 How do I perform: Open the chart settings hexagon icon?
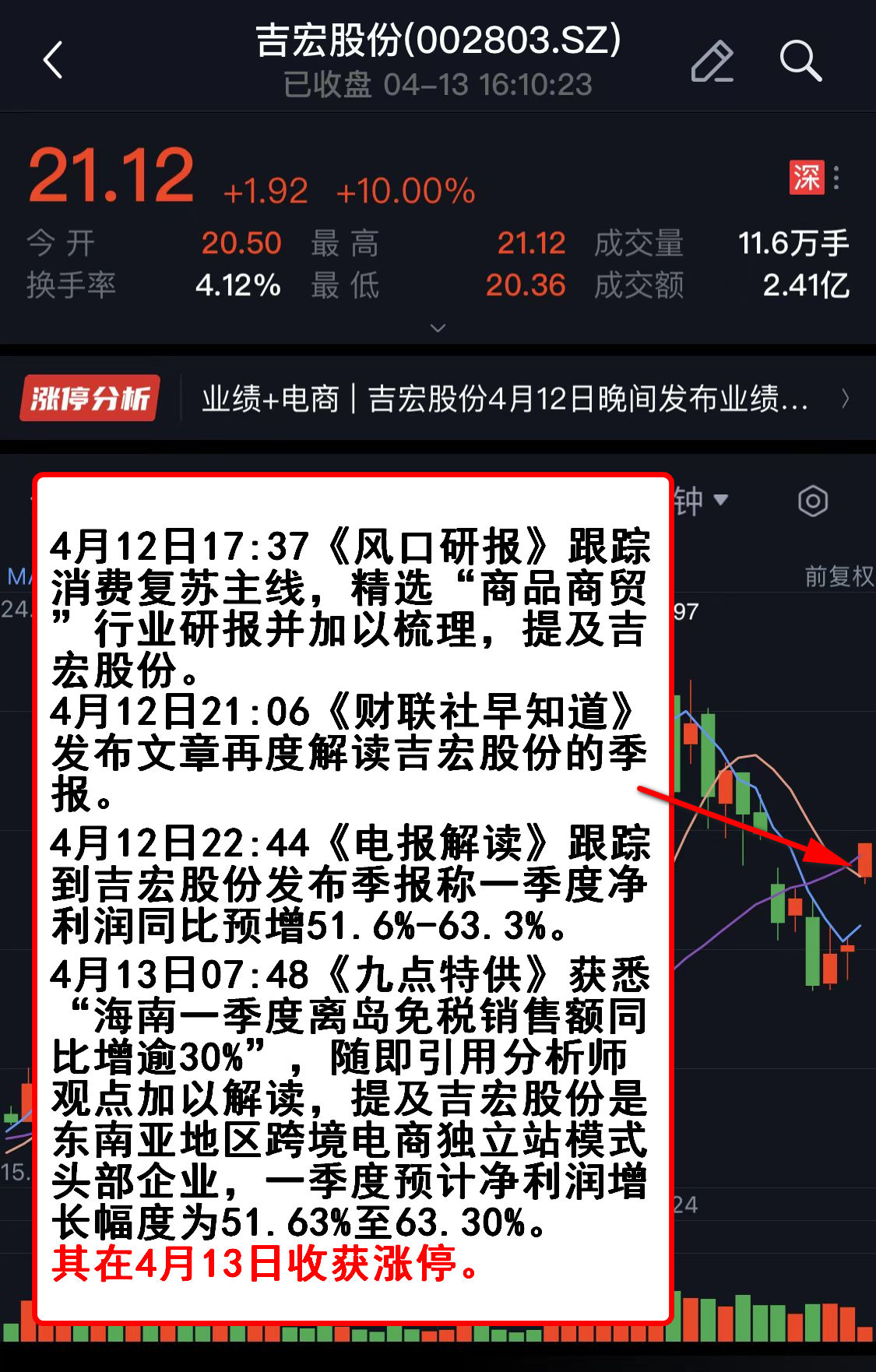coord(813,501)
